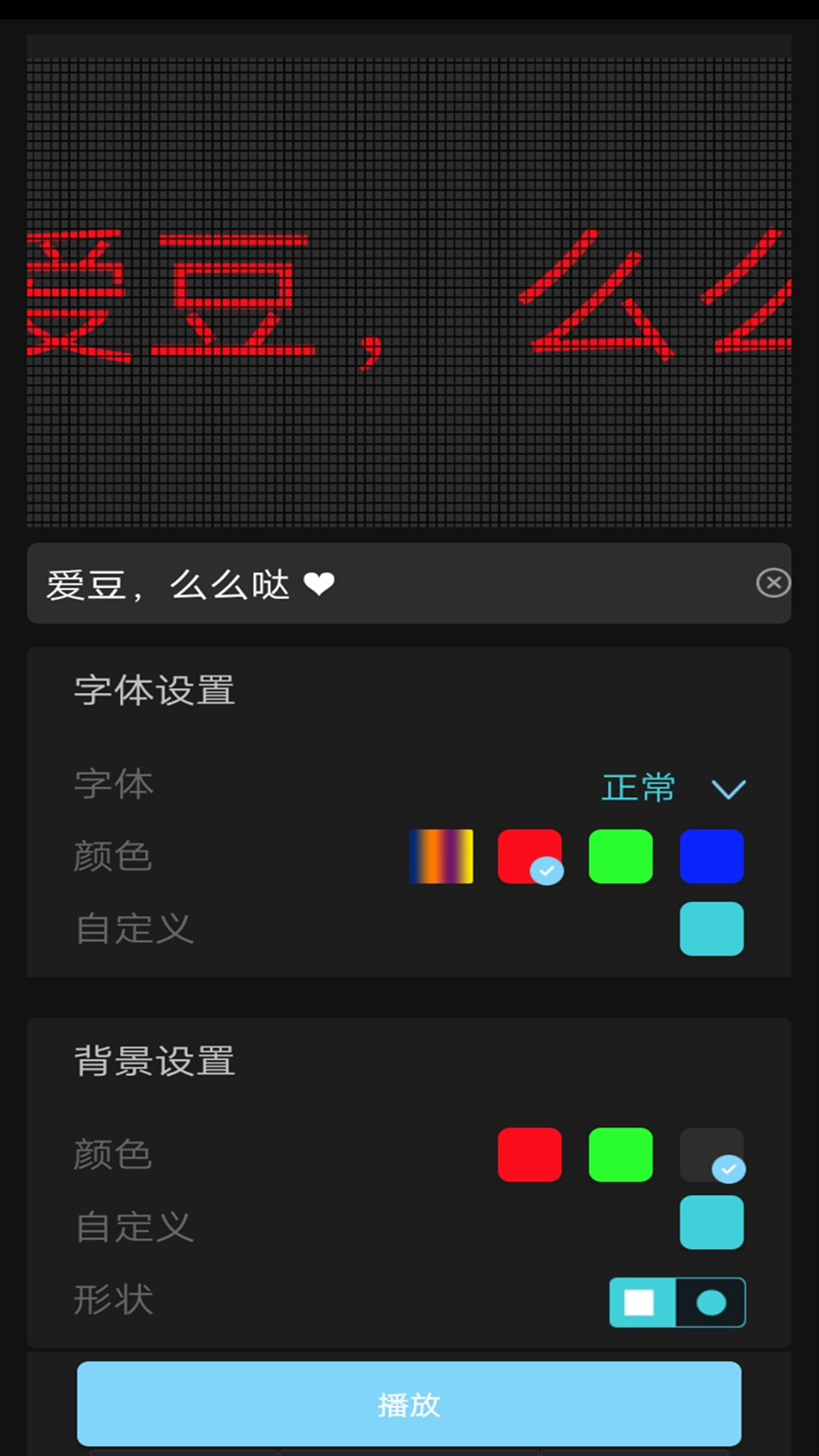Switch the pixel shape to circle
This screenshot has height=1456, width=819.
click(711, 1303)
